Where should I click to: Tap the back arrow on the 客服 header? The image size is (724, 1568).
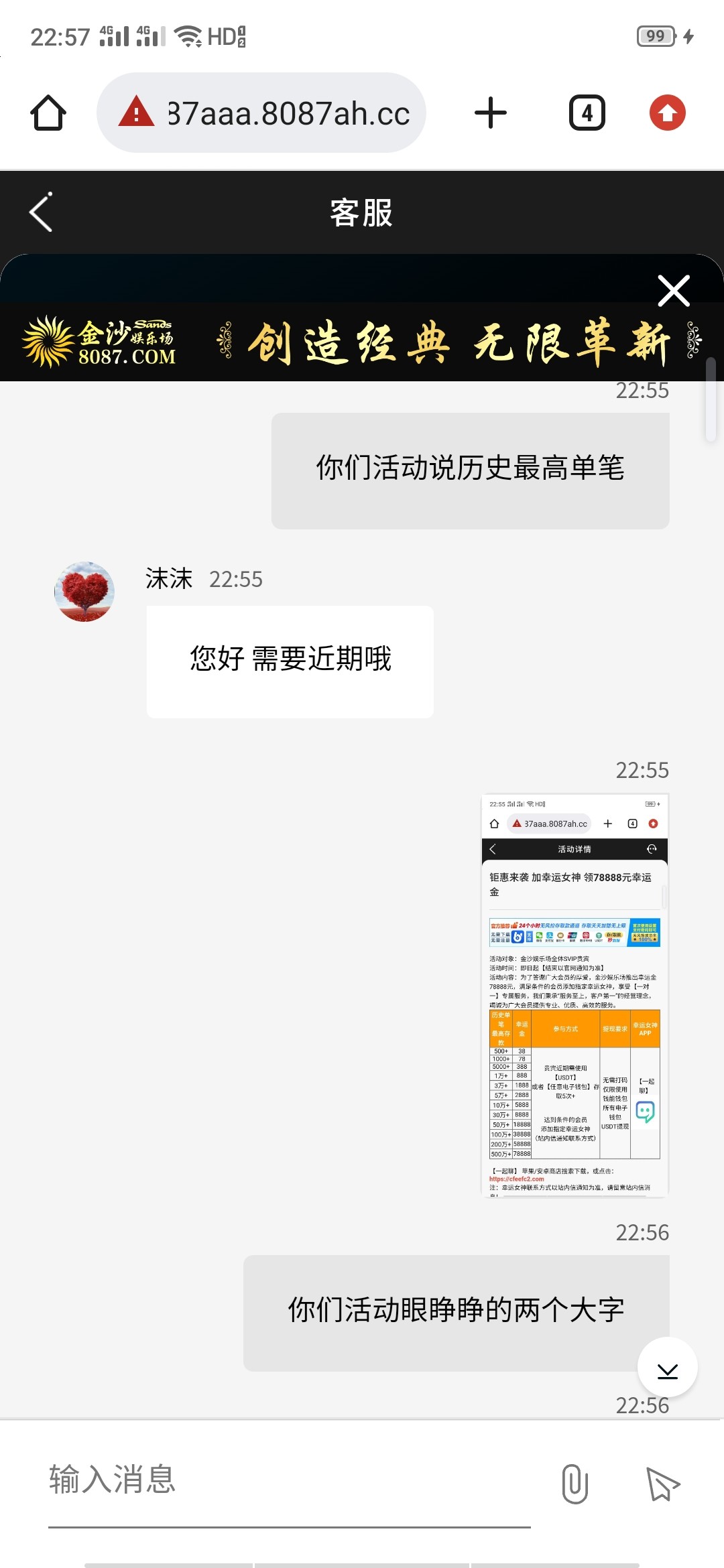[40, 212]
